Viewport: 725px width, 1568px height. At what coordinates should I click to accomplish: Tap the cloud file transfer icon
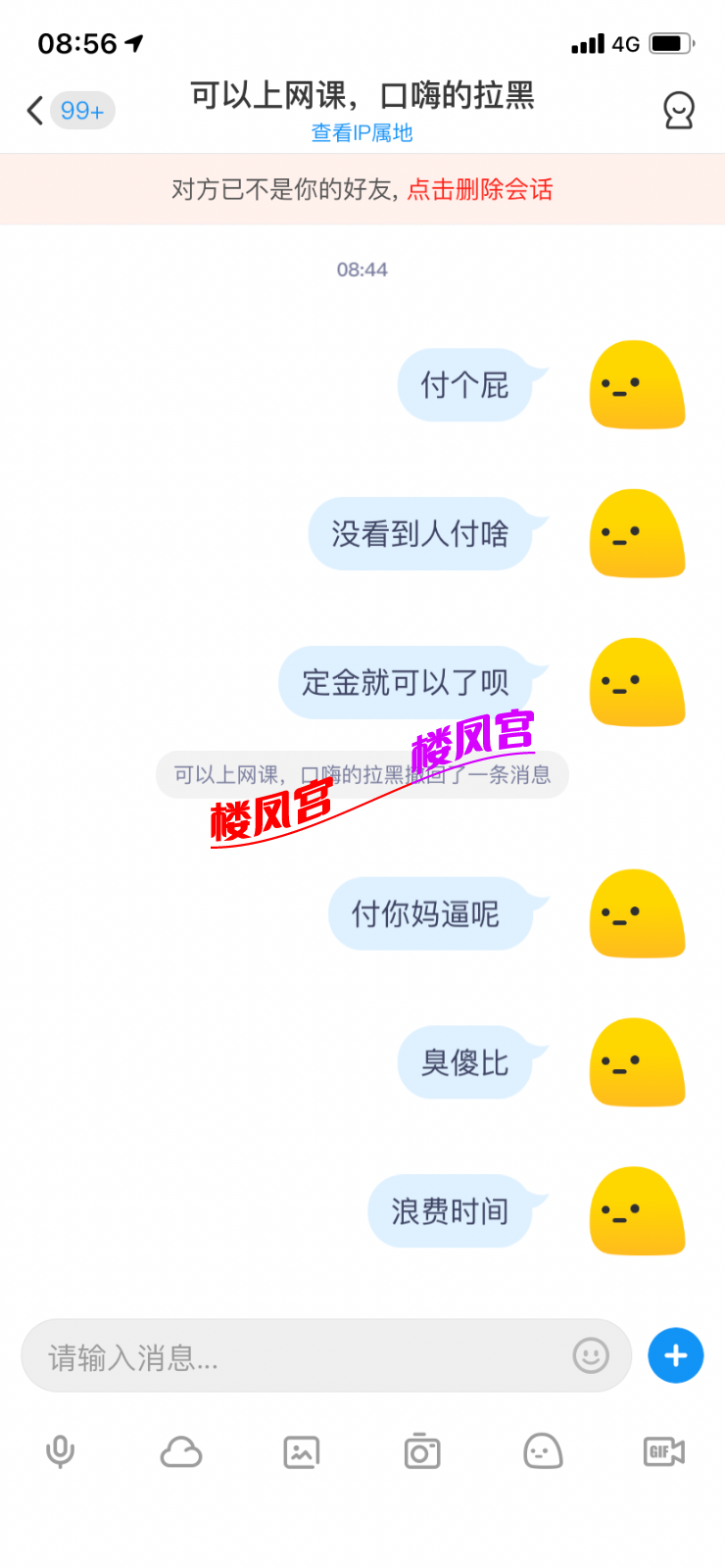pyautogui.click(x=181, y=1453)
